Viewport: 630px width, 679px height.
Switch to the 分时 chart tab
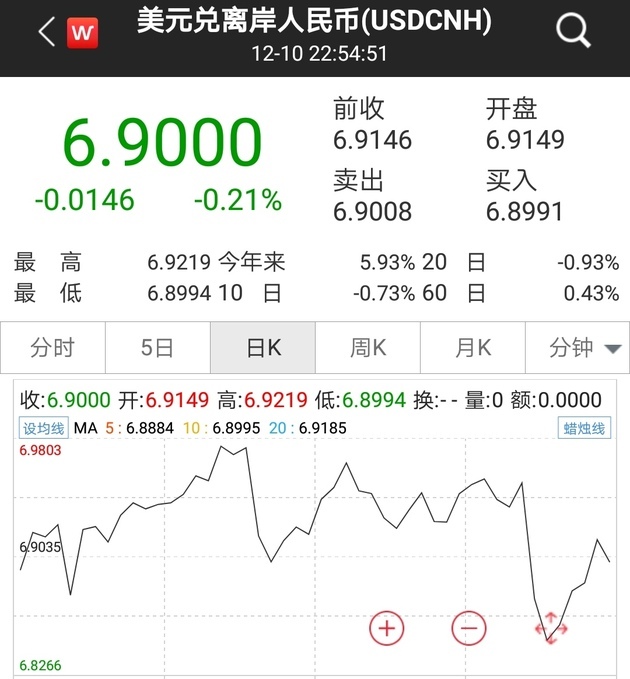[x=52, y=348]
